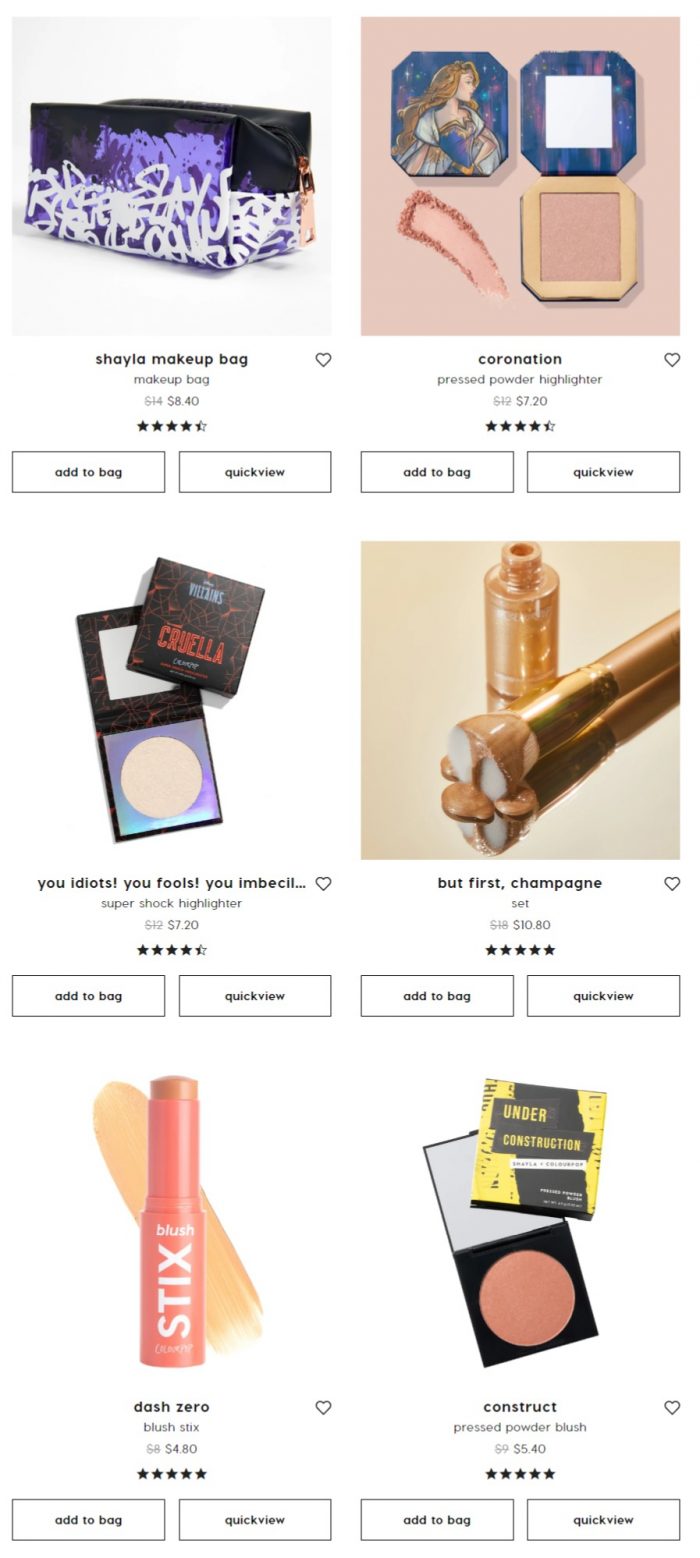Add coronation highlighter to bag

[x=437, y=472]
